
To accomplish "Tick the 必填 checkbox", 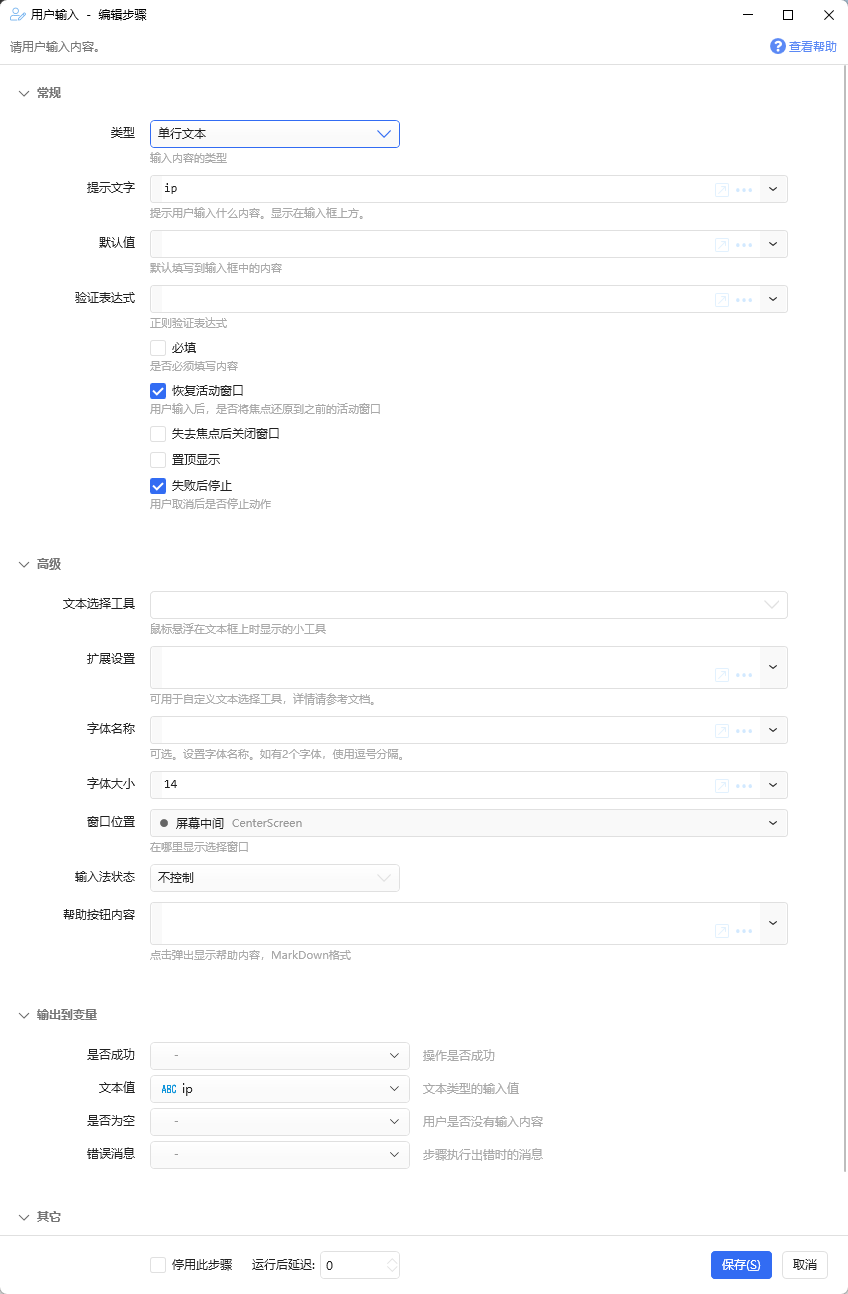I will (x=158, y=348).
